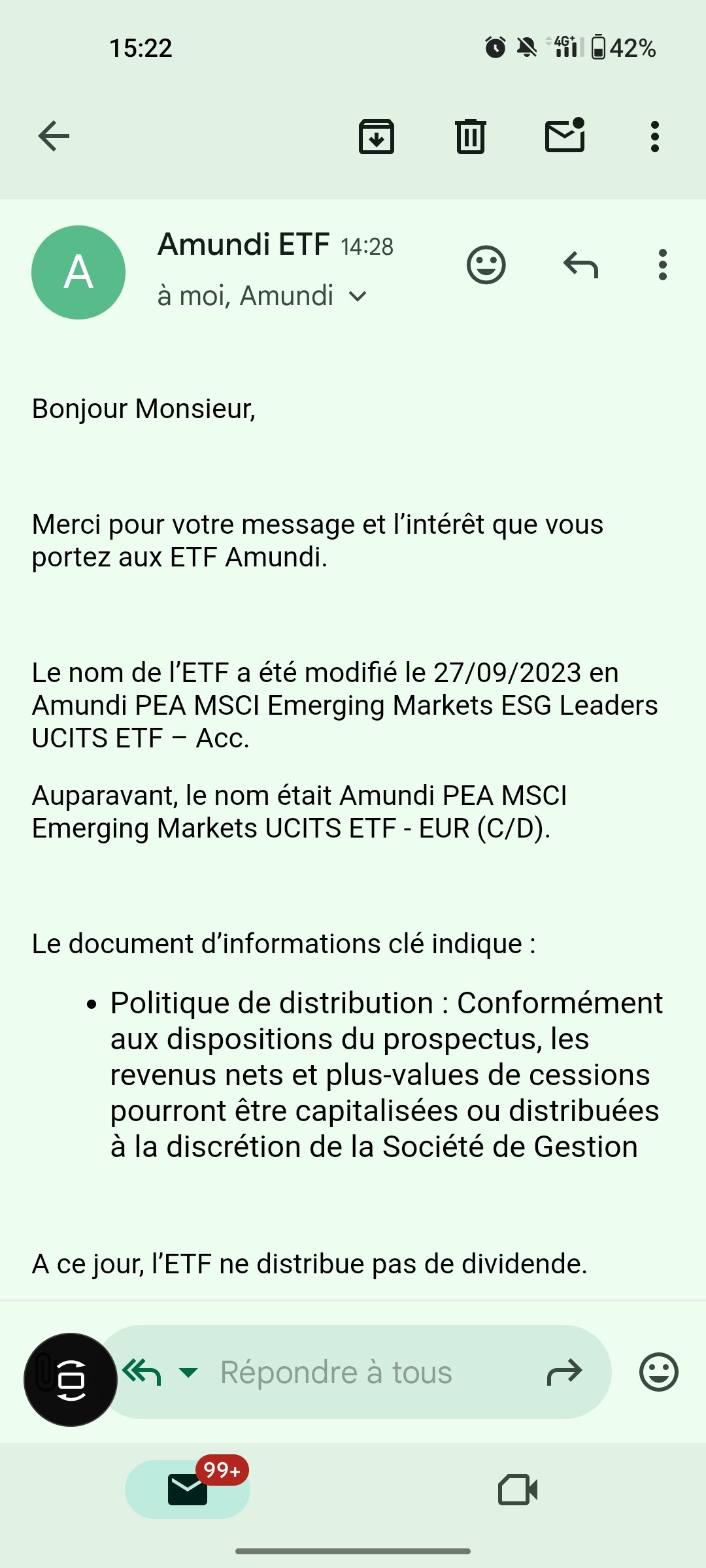Archive this Amundi ETF email
706x1568 pixels.
point(377,137)
